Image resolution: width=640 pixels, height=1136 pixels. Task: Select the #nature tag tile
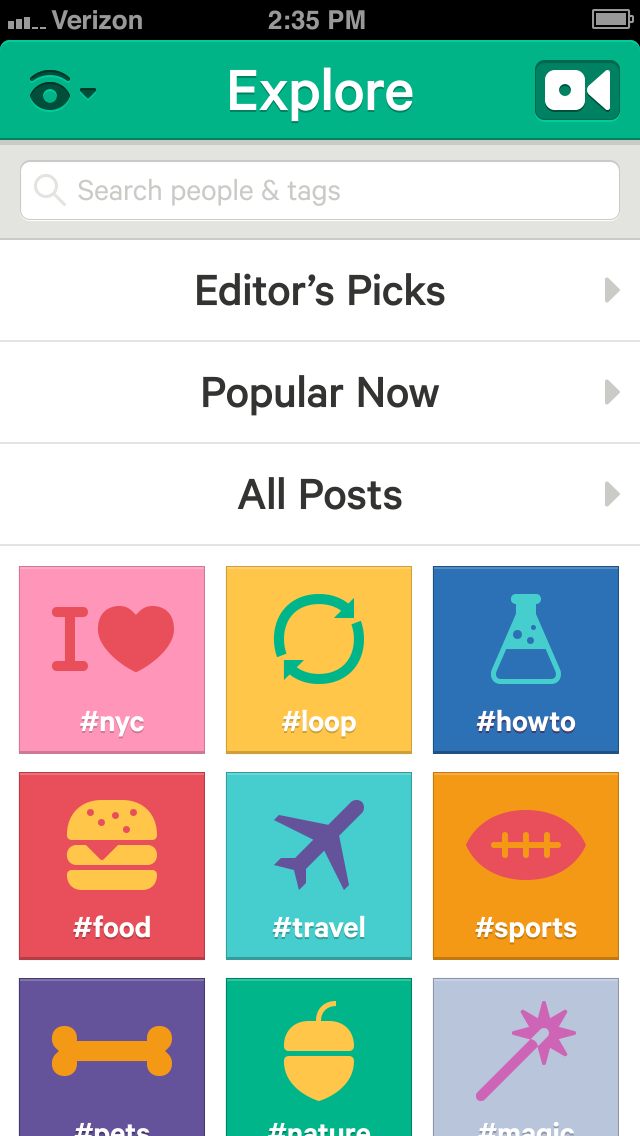click(319, 1058)
